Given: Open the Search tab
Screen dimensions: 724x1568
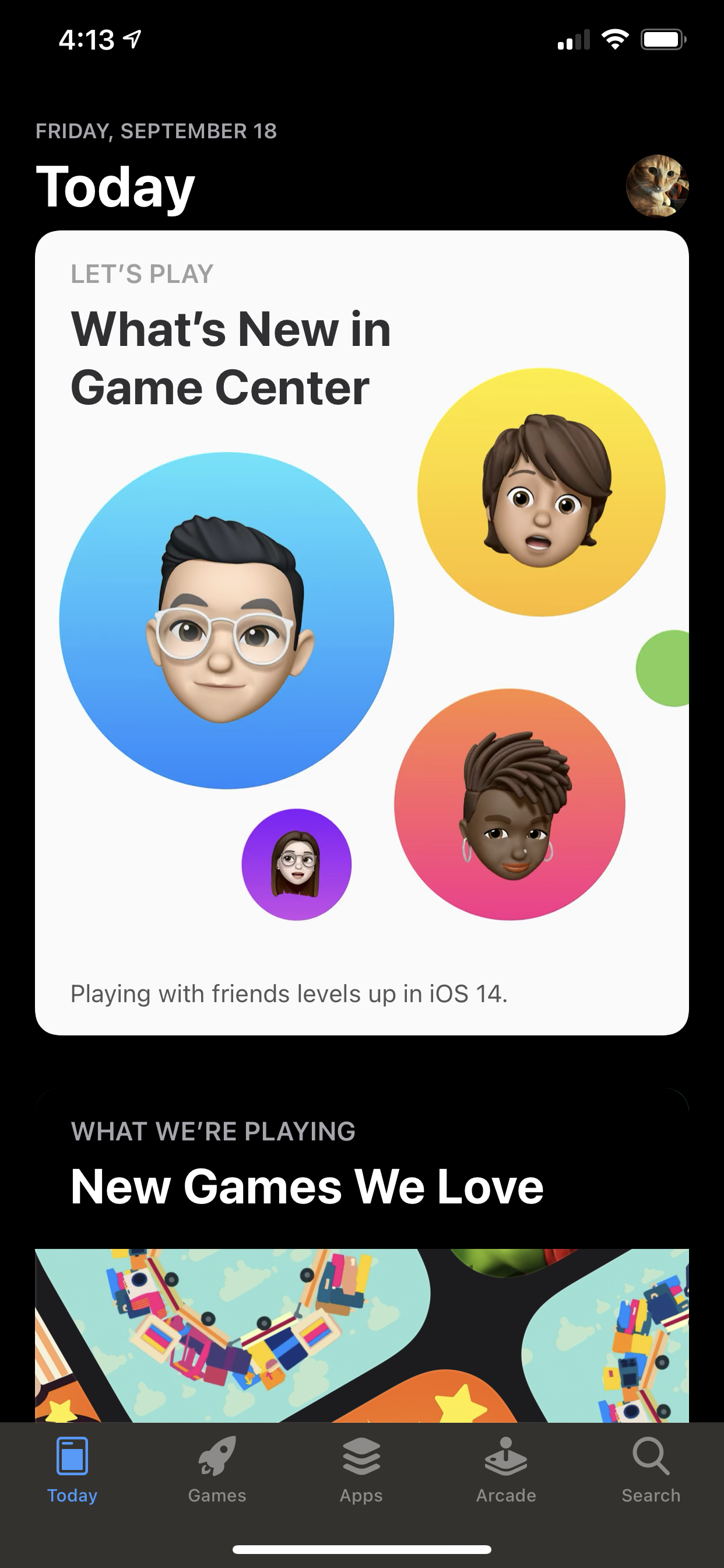Looking at the screenshot, I should click(651, 1469).
